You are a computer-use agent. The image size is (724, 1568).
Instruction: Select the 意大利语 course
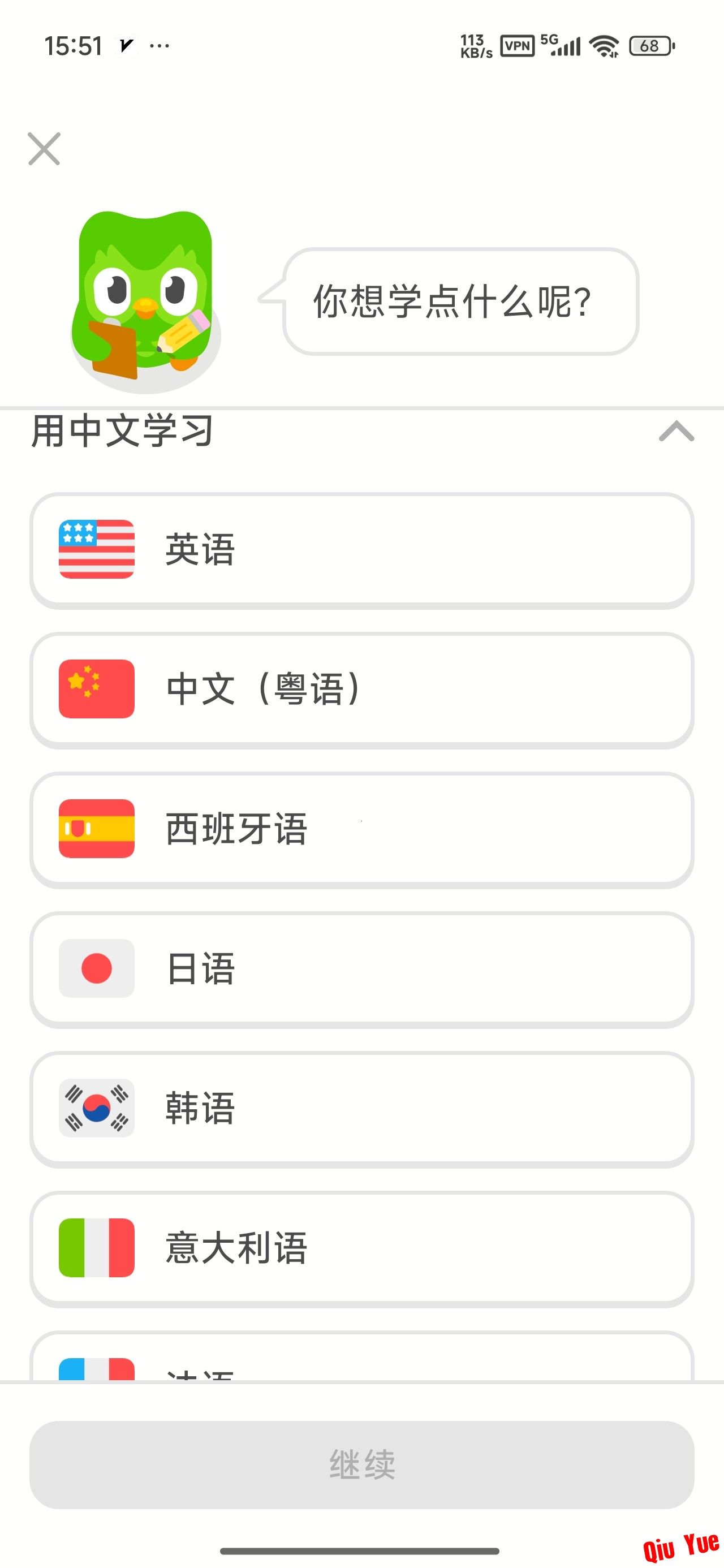click(x=361, y=1248)
